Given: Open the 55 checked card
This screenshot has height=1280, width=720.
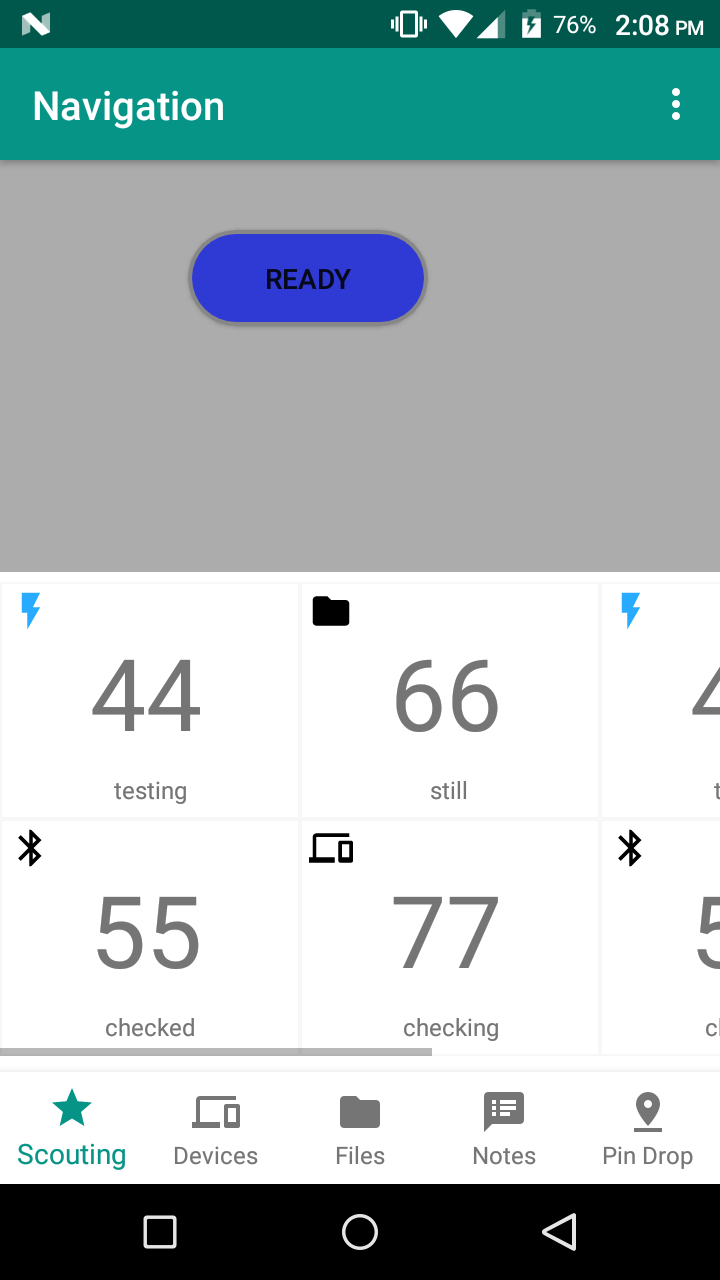Looking at the screenshot, I should tap(150, 936).
